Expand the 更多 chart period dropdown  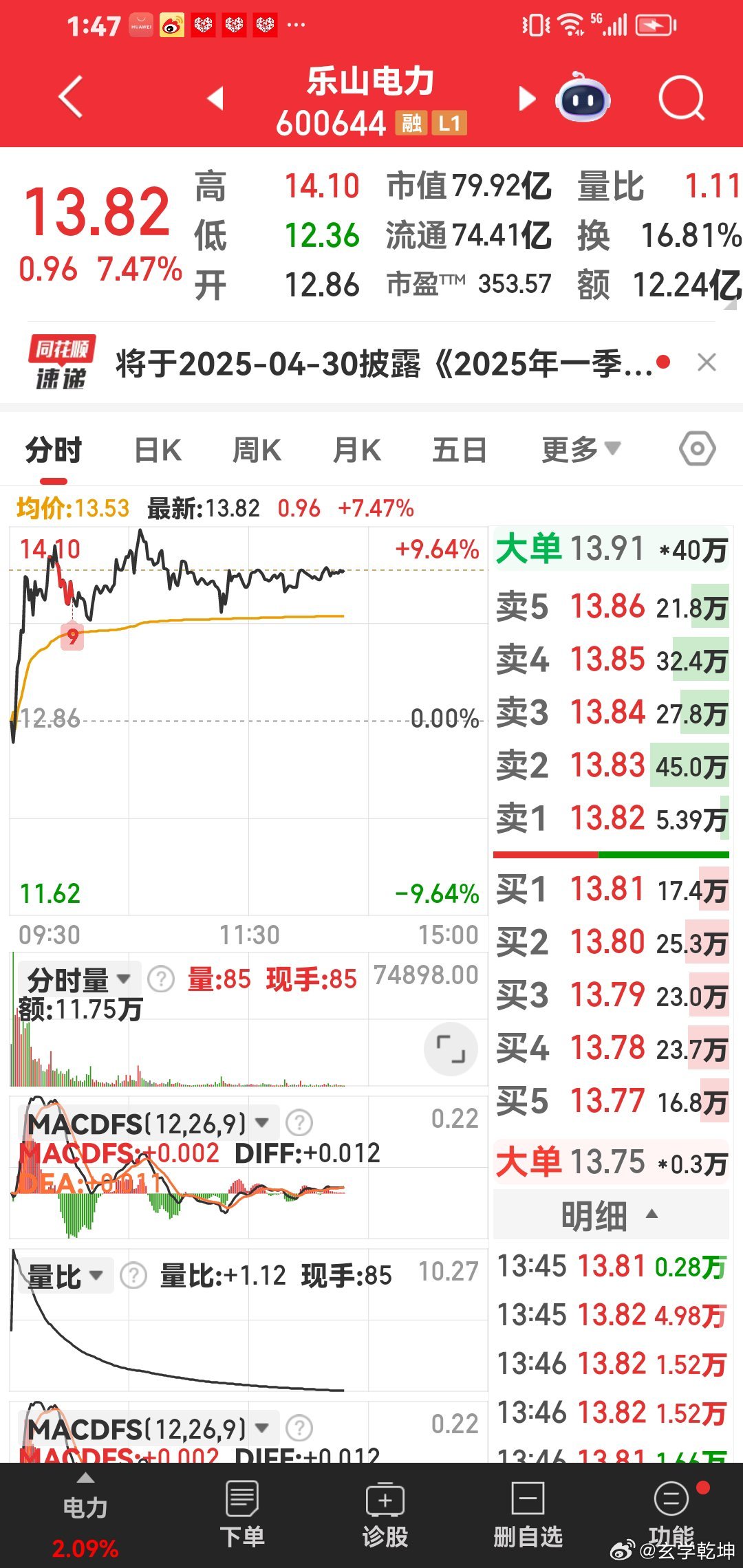tap(581, 450)
